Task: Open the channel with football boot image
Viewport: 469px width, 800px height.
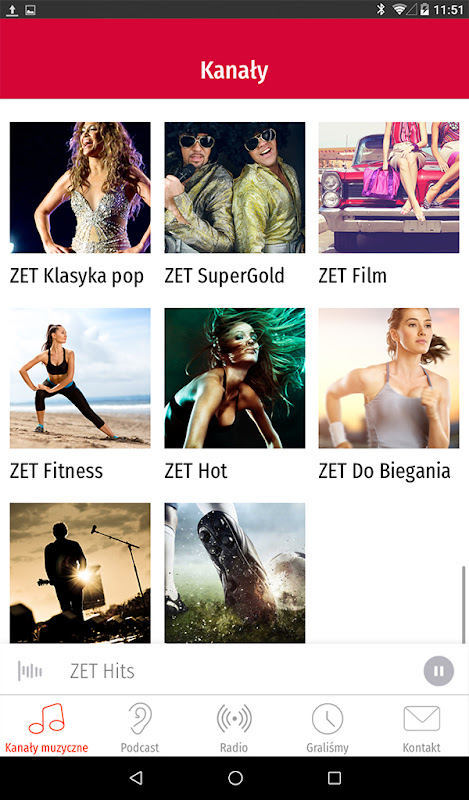Action: pos(235,573)
